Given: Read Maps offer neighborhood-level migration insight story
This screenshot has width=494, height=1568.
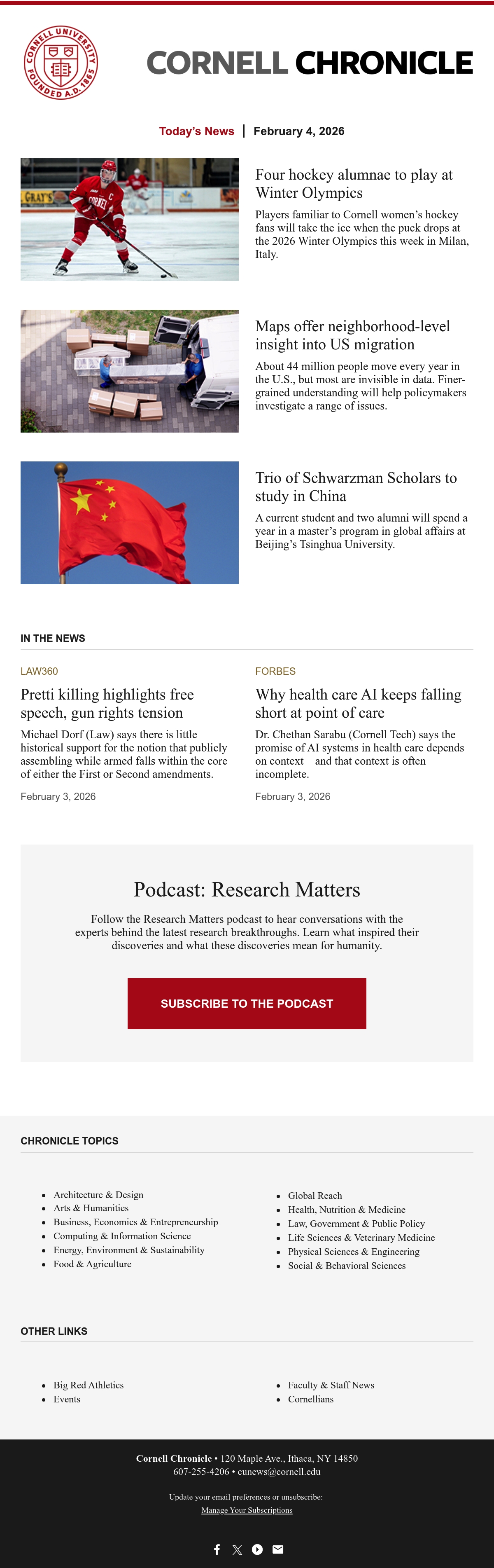Looking at the screenshot, I should pos(353,335).
